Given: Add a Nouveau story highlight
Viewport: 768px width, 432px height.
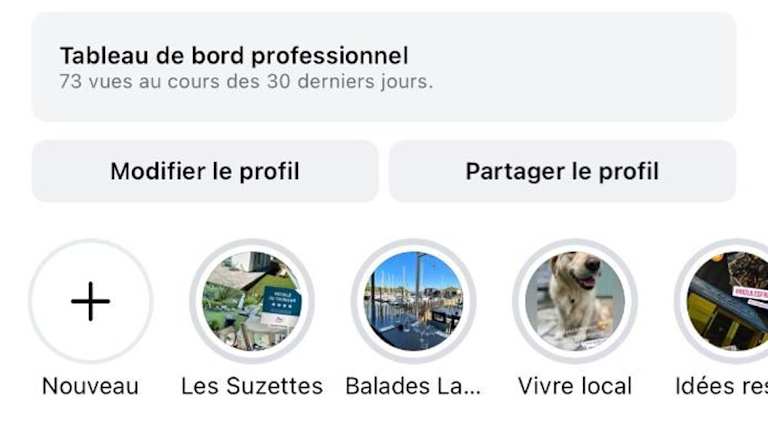Looking at the screenshot, I should point(90,301).
